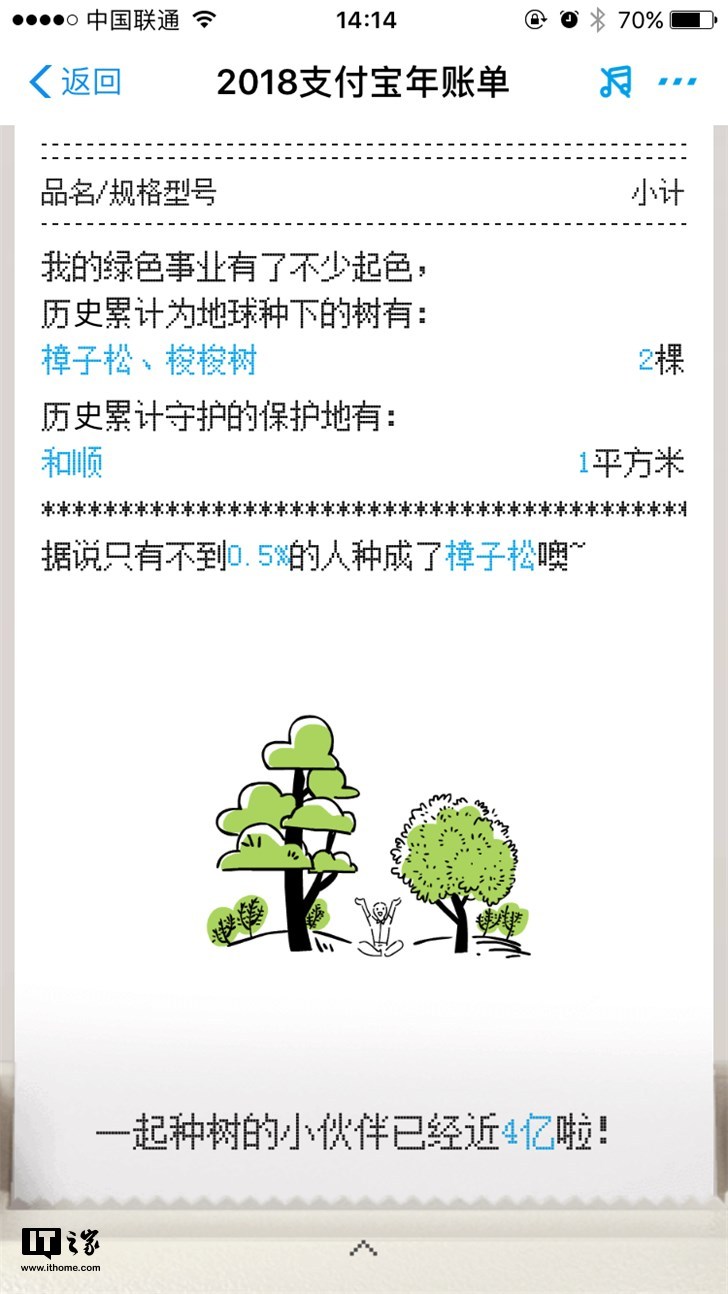Tap the up chevron to continue

pos(363,1247)
